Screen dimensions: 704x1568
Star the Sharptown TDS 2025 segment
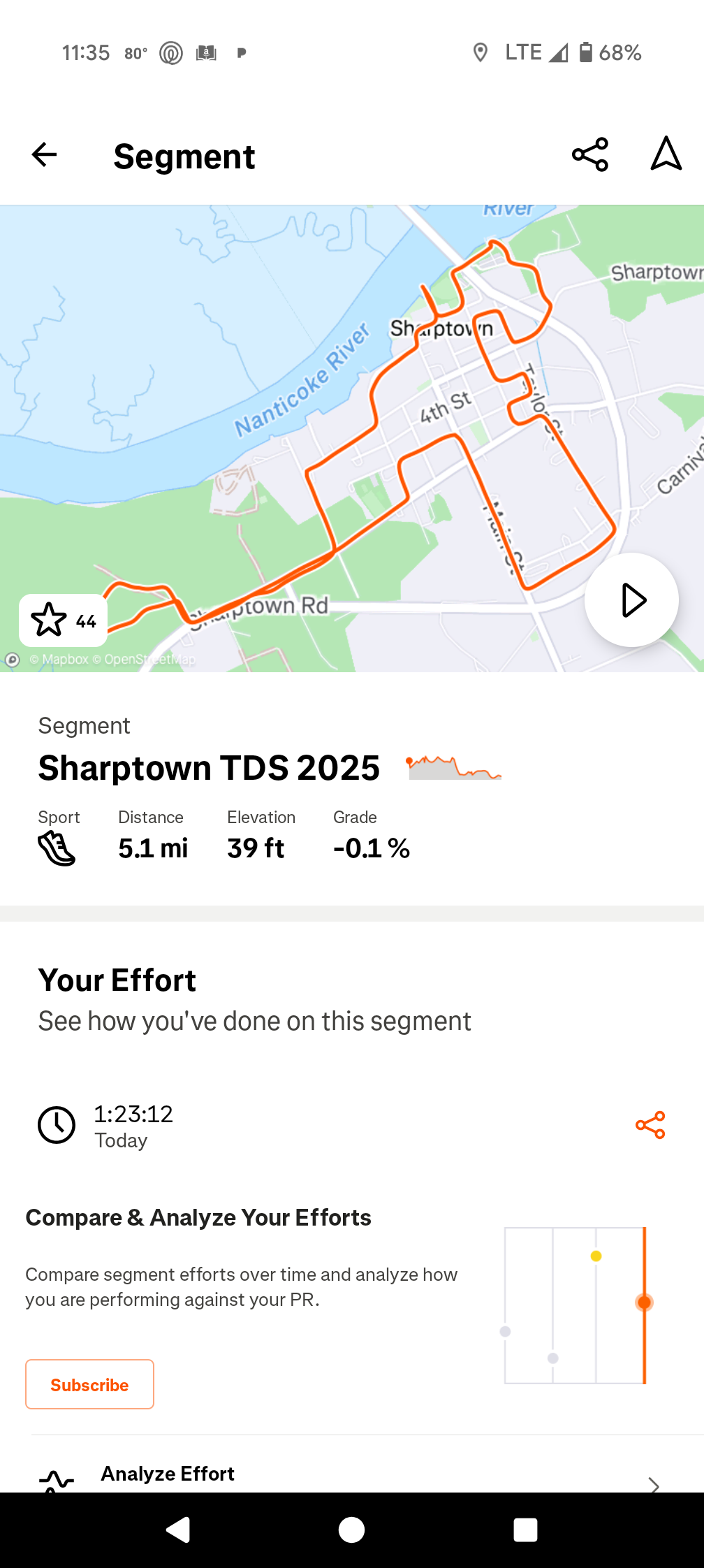63,620
